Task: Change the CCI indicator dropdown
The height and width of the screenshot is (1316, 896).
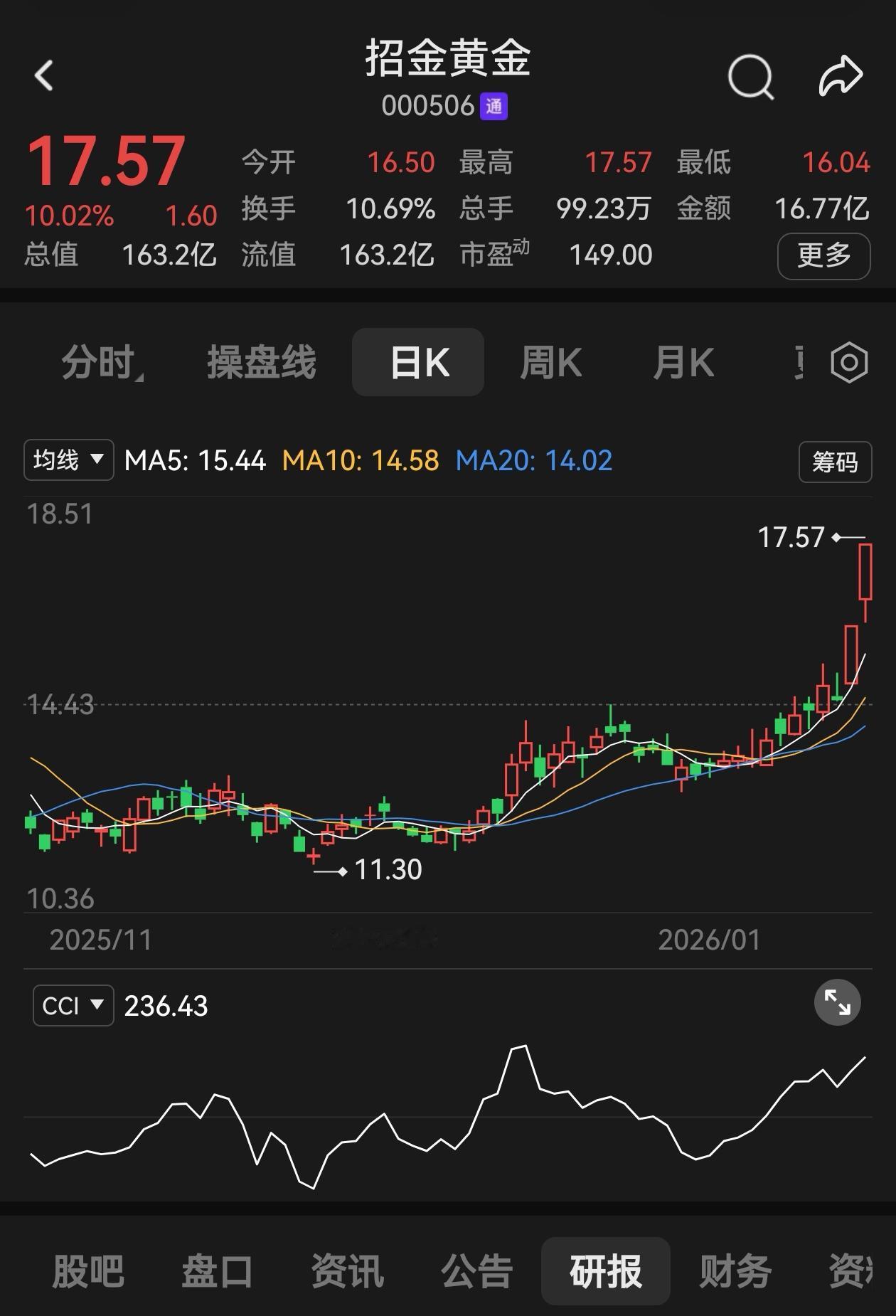Action: point(73,1005)
